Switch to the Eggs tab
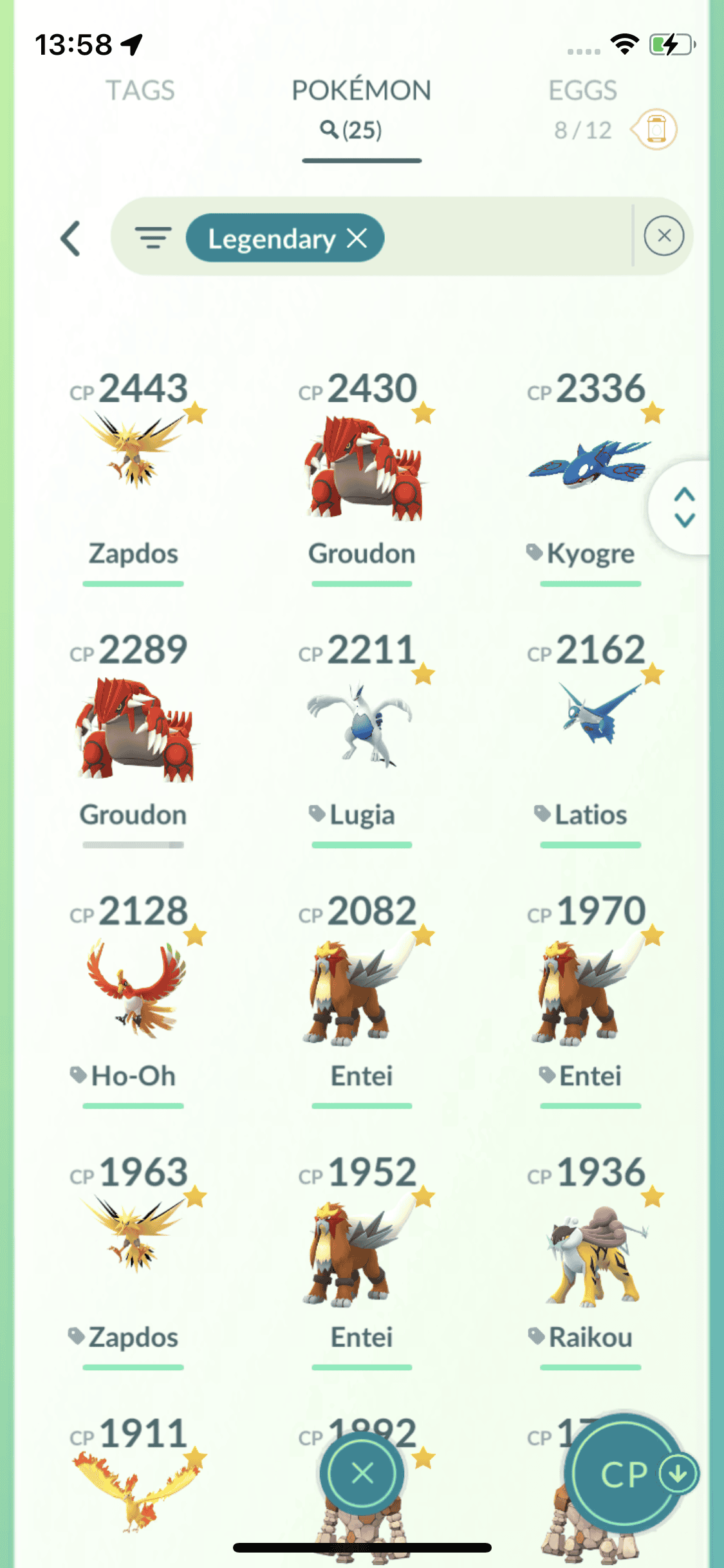 click(x=582, y=91)
